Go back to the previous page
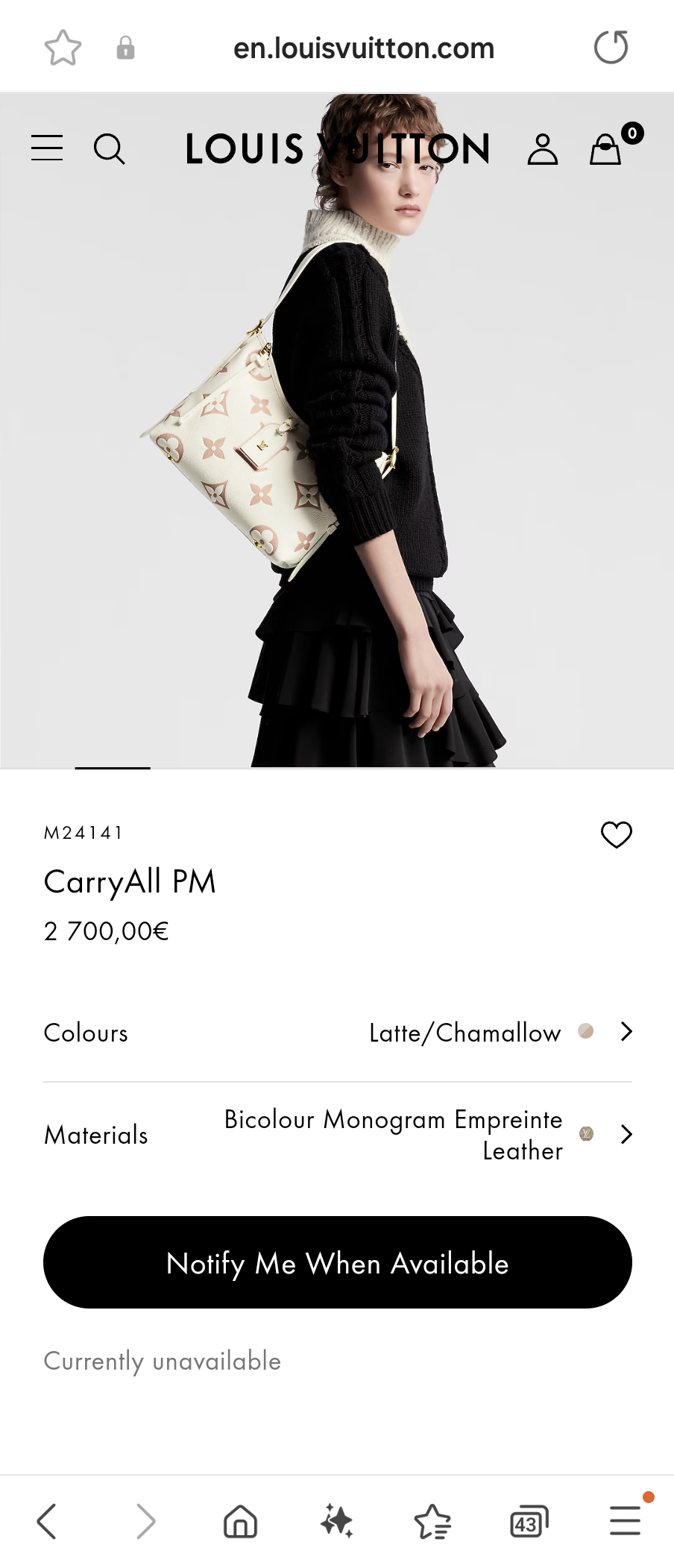Screen dimensions: 674x1568 [47, 1521]
